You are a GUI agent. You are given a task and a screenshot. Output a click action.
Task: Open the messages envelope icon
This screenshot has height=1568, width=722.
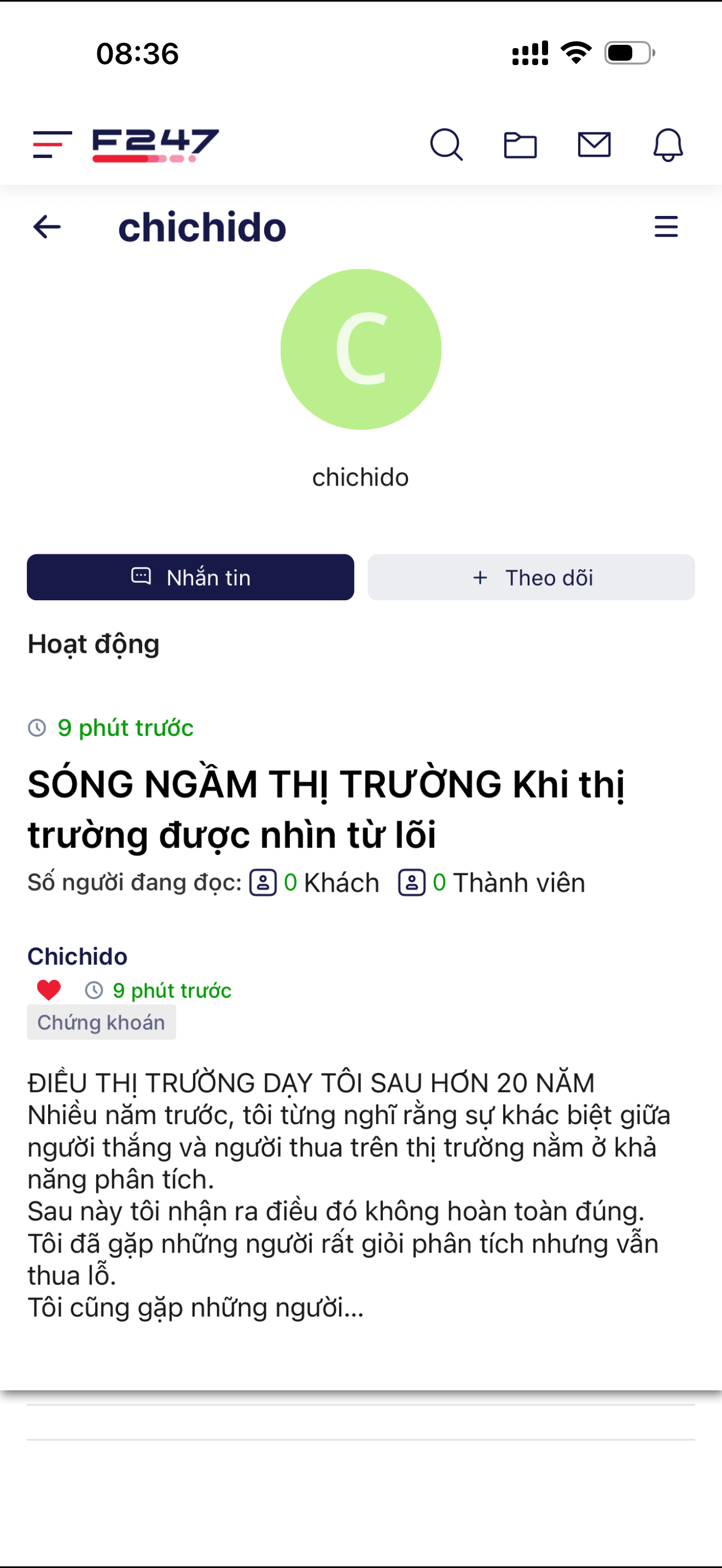tap(594, 145)
